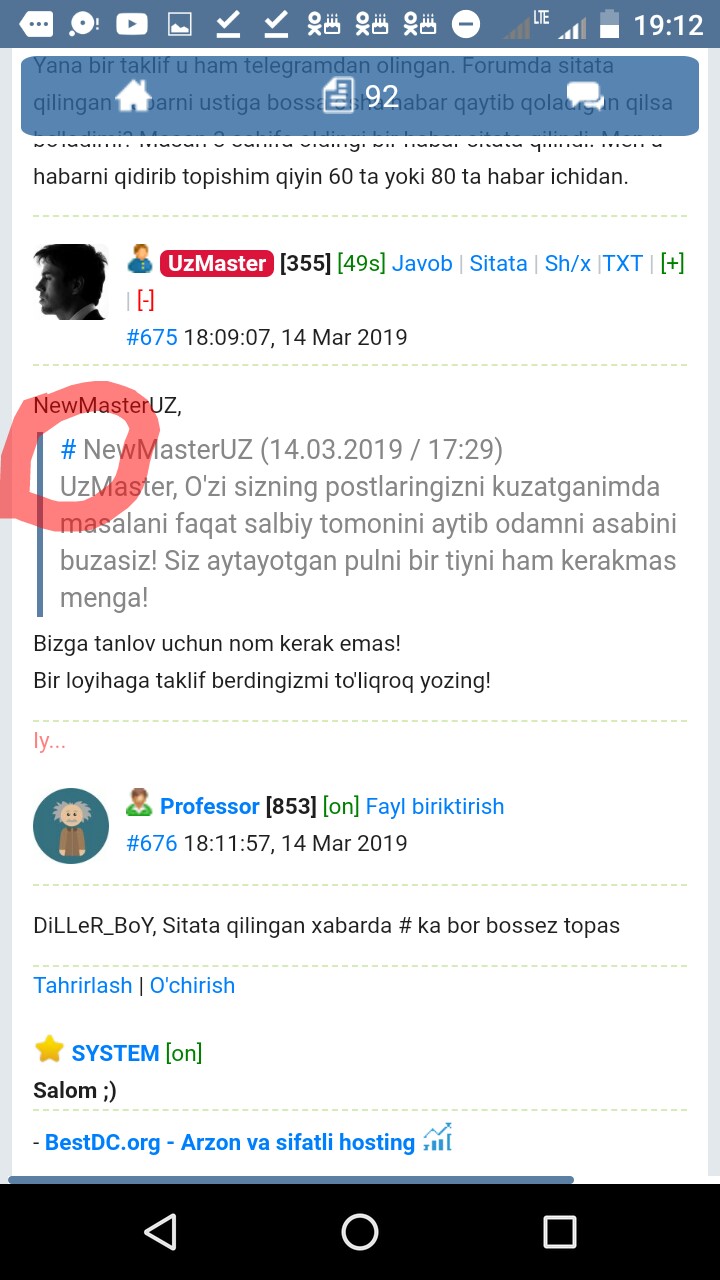Attach a file with Fayl biriktirish
Image resolution: width=720 pixels, height=1280 pixels.
click(x=435, y=806)
